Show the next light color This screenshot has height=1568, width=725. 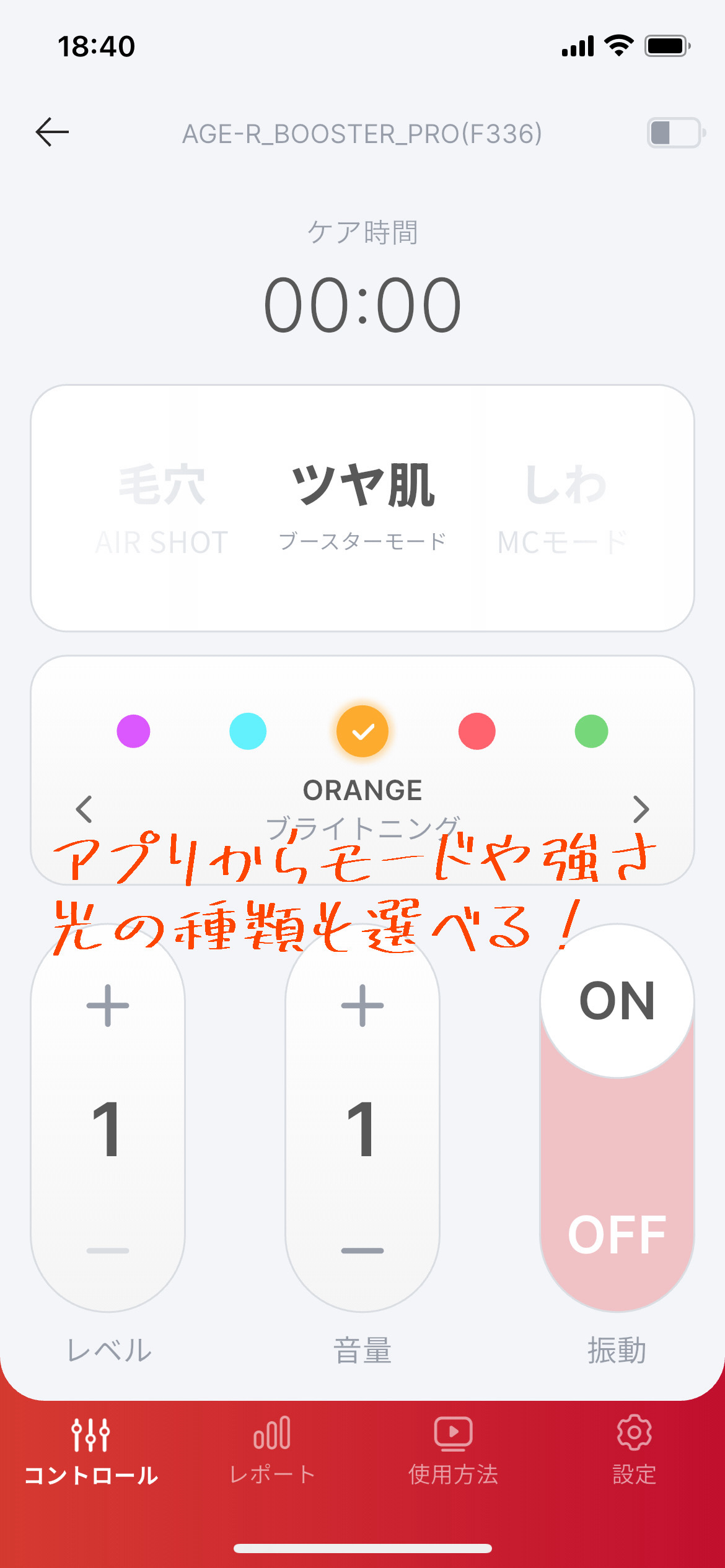[x=641, y=809]
